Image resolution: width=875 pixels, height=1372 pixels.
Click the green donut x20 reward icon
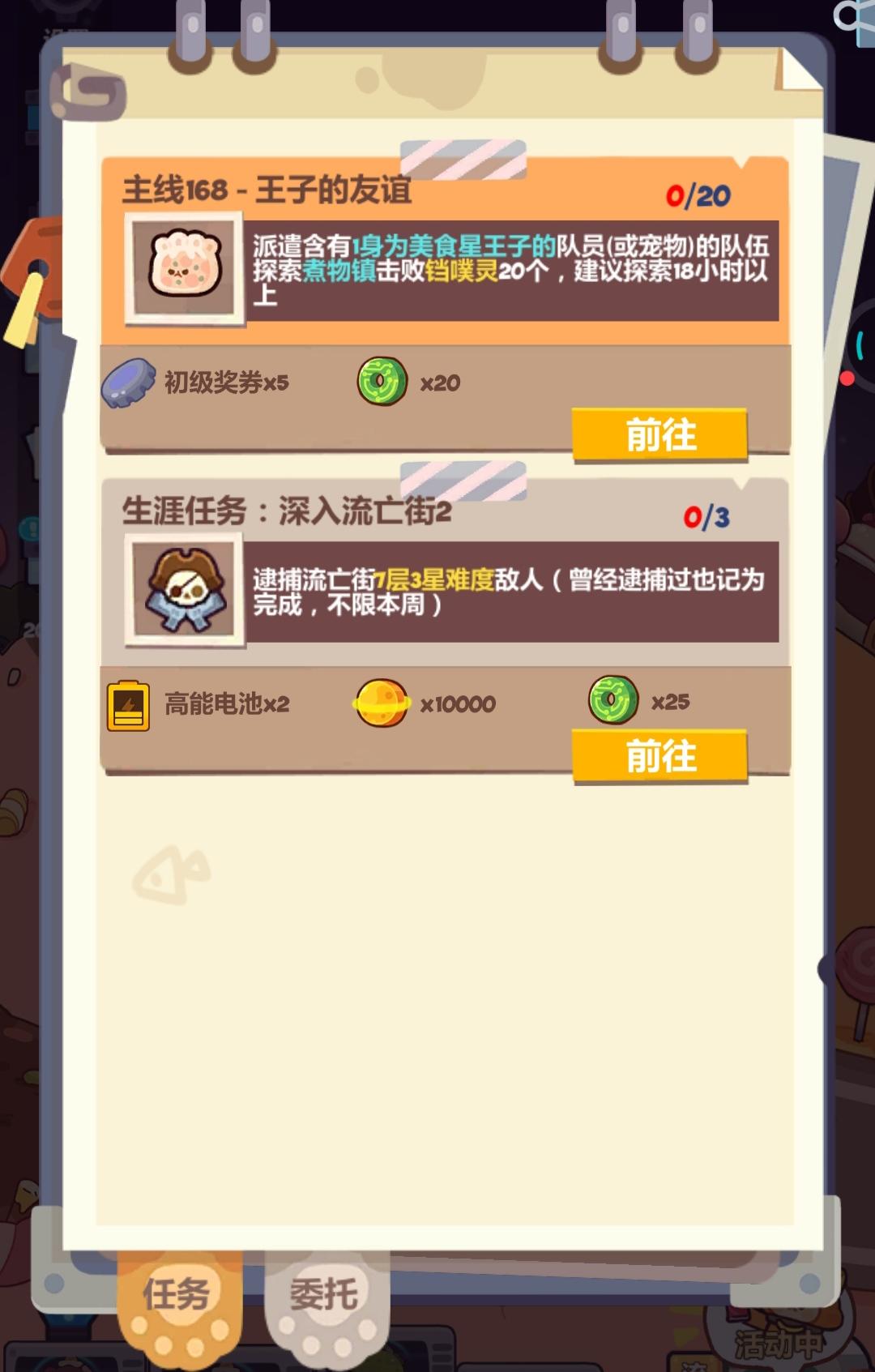click(382, 381)
